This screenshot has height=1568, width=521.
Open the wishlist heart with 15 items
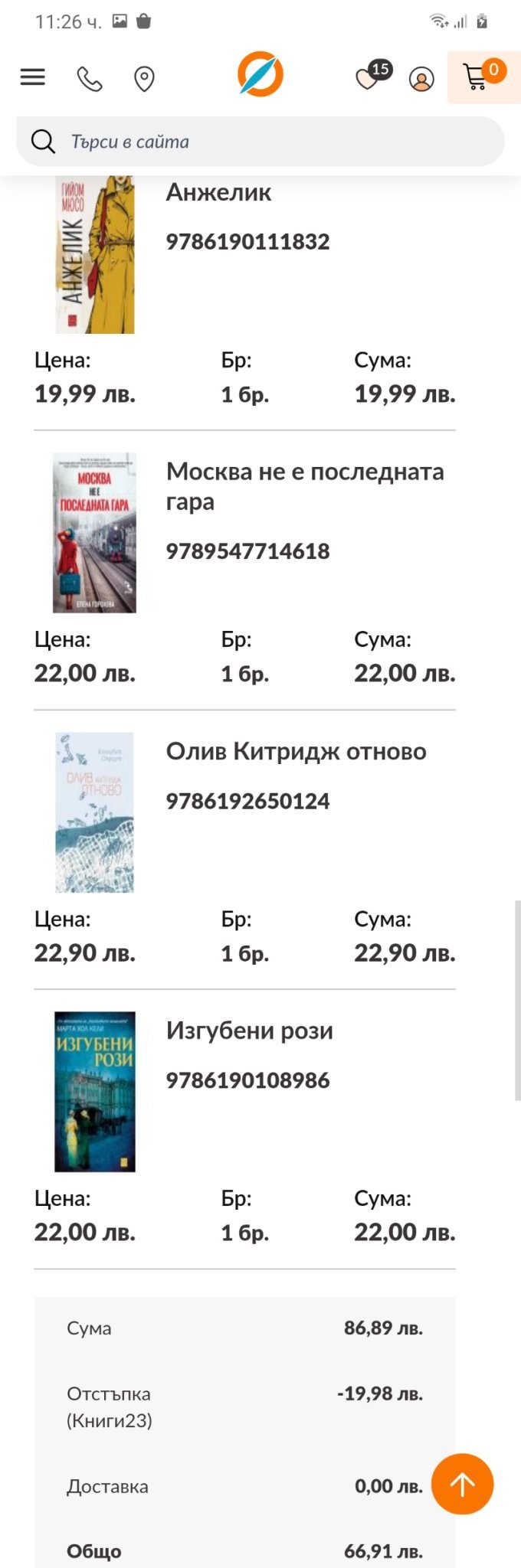[369, 77]
